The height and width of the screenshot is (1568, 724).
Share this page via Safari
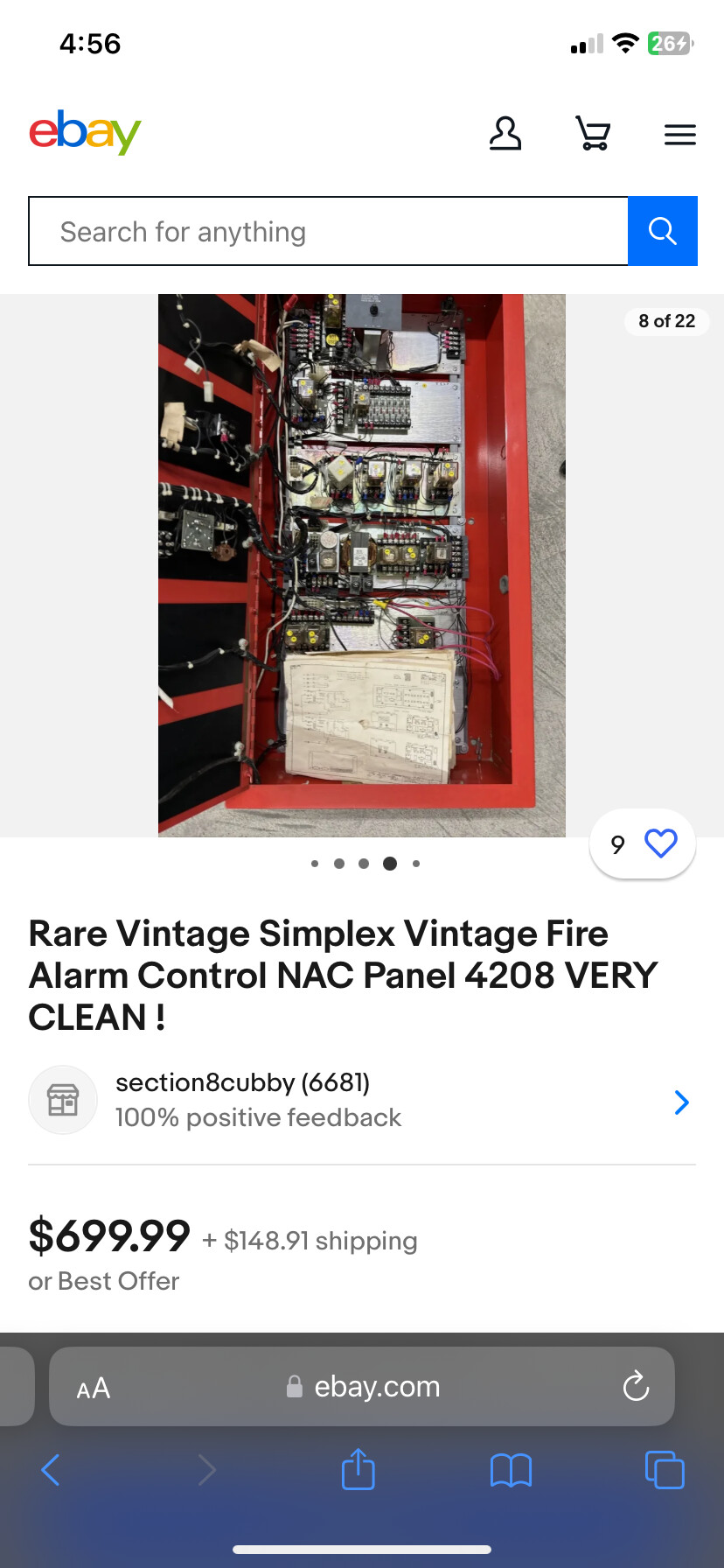358,1470
